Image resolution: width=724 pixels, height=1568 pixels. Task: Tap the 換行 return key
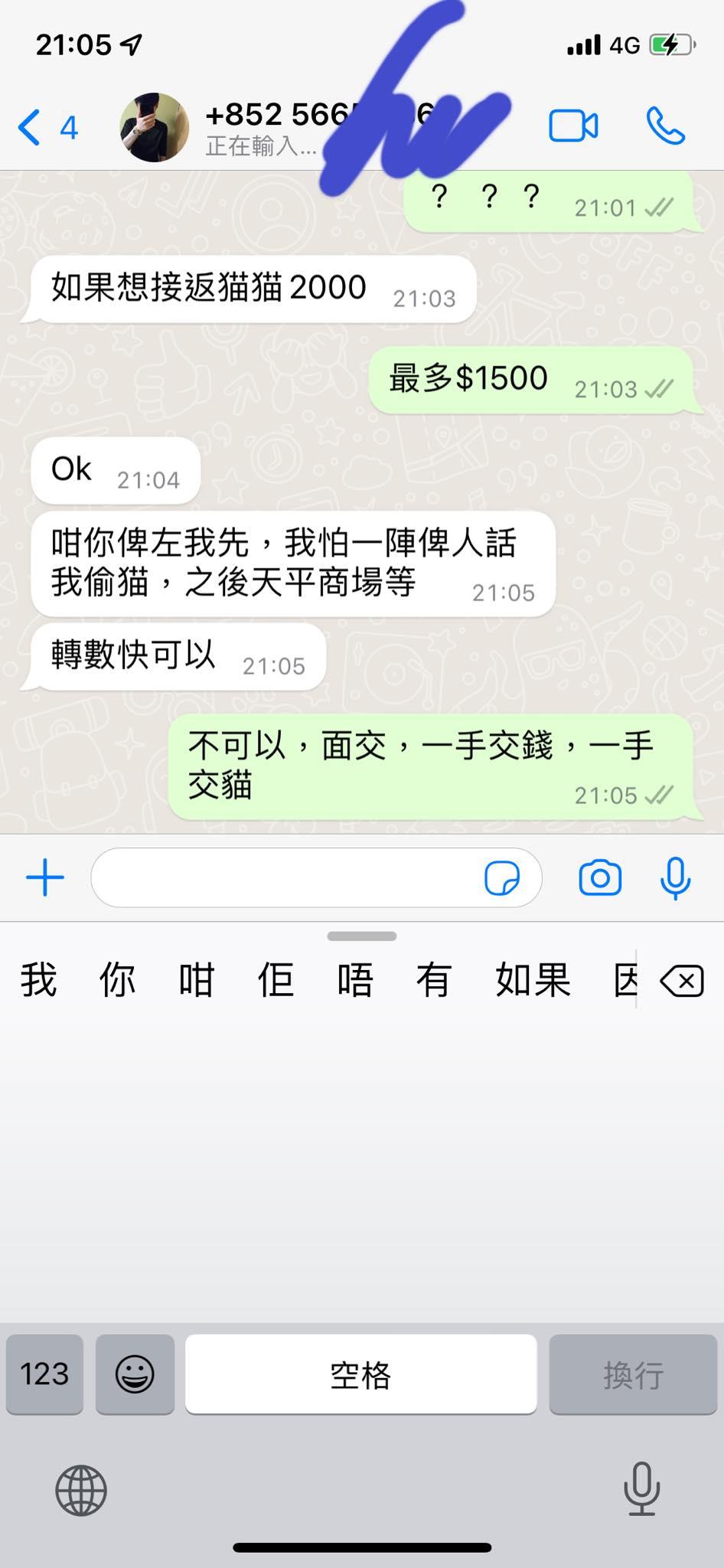click(632, 1374)
